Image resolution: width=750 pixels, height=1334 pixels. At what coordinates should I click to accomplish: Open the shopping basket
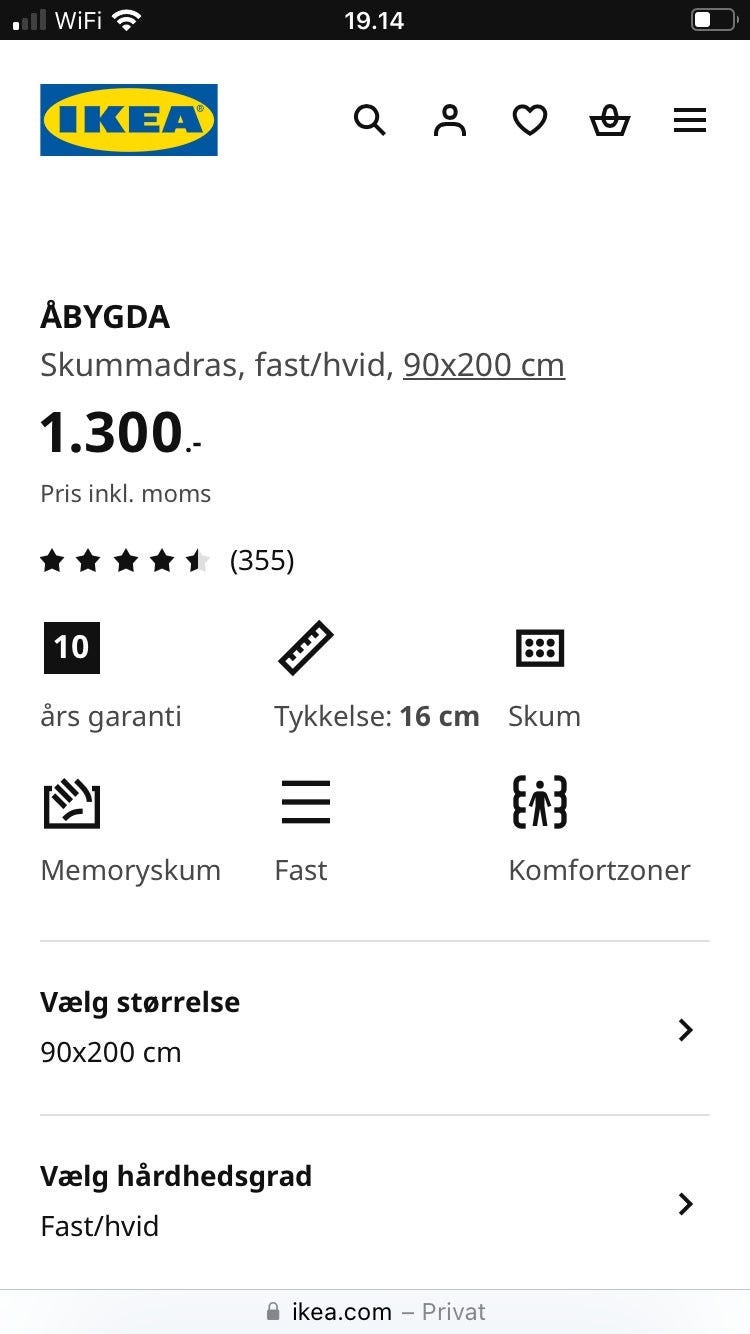pyautogui.click(x=610, y=121)
